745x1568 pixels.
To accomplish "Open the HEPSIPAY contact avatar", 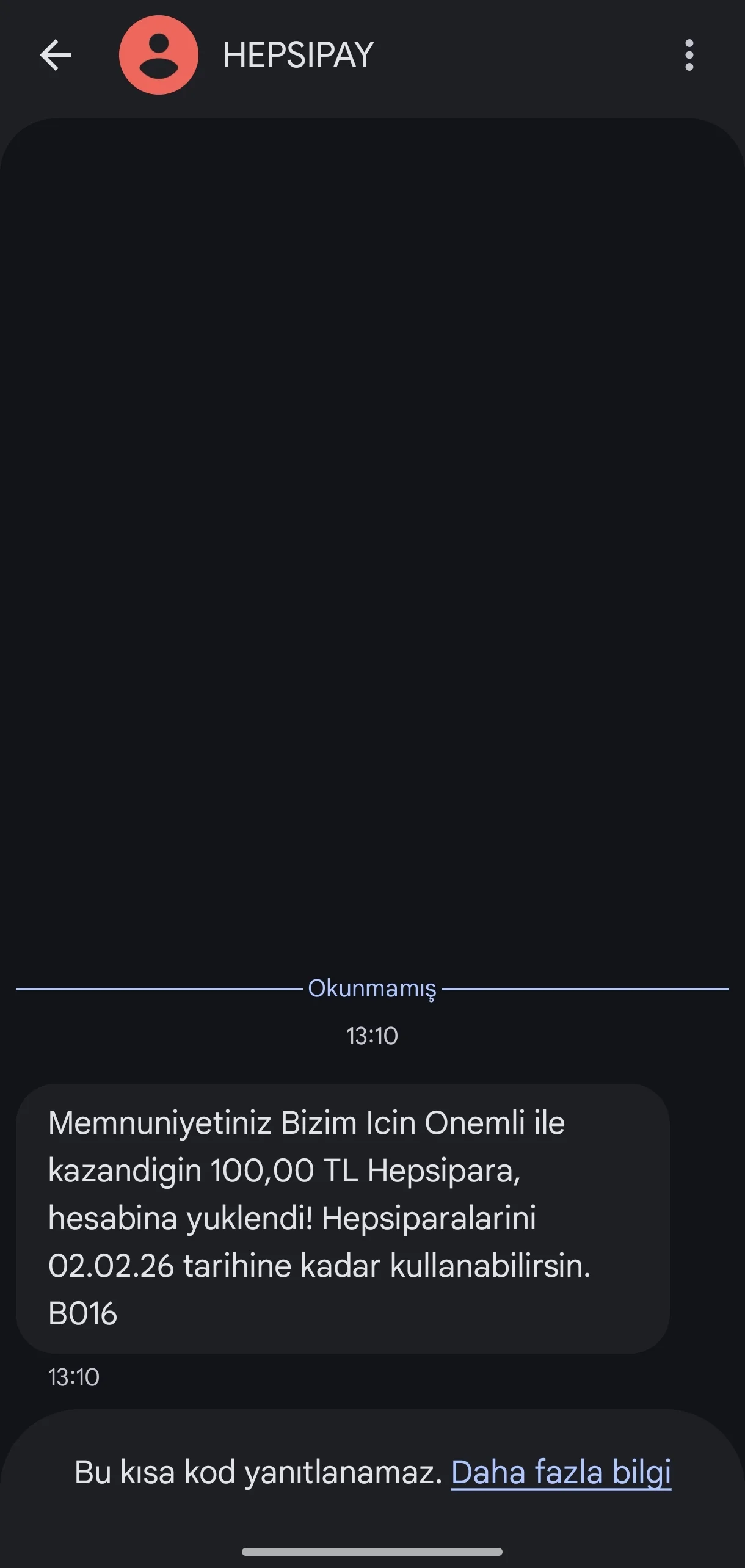I will (158, 55).
